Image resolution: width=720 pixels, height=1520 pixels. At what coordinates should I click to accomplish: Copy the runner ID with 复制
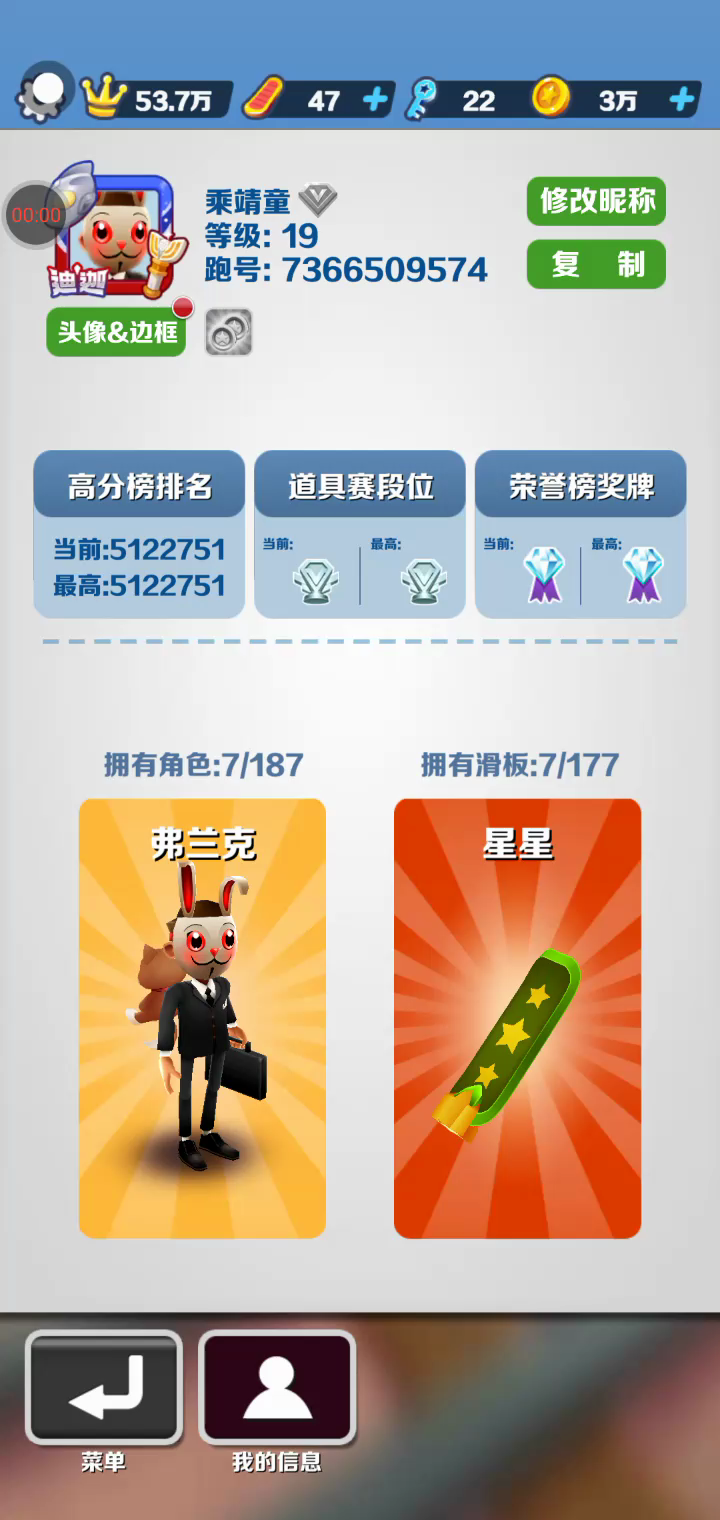[596, 264]
